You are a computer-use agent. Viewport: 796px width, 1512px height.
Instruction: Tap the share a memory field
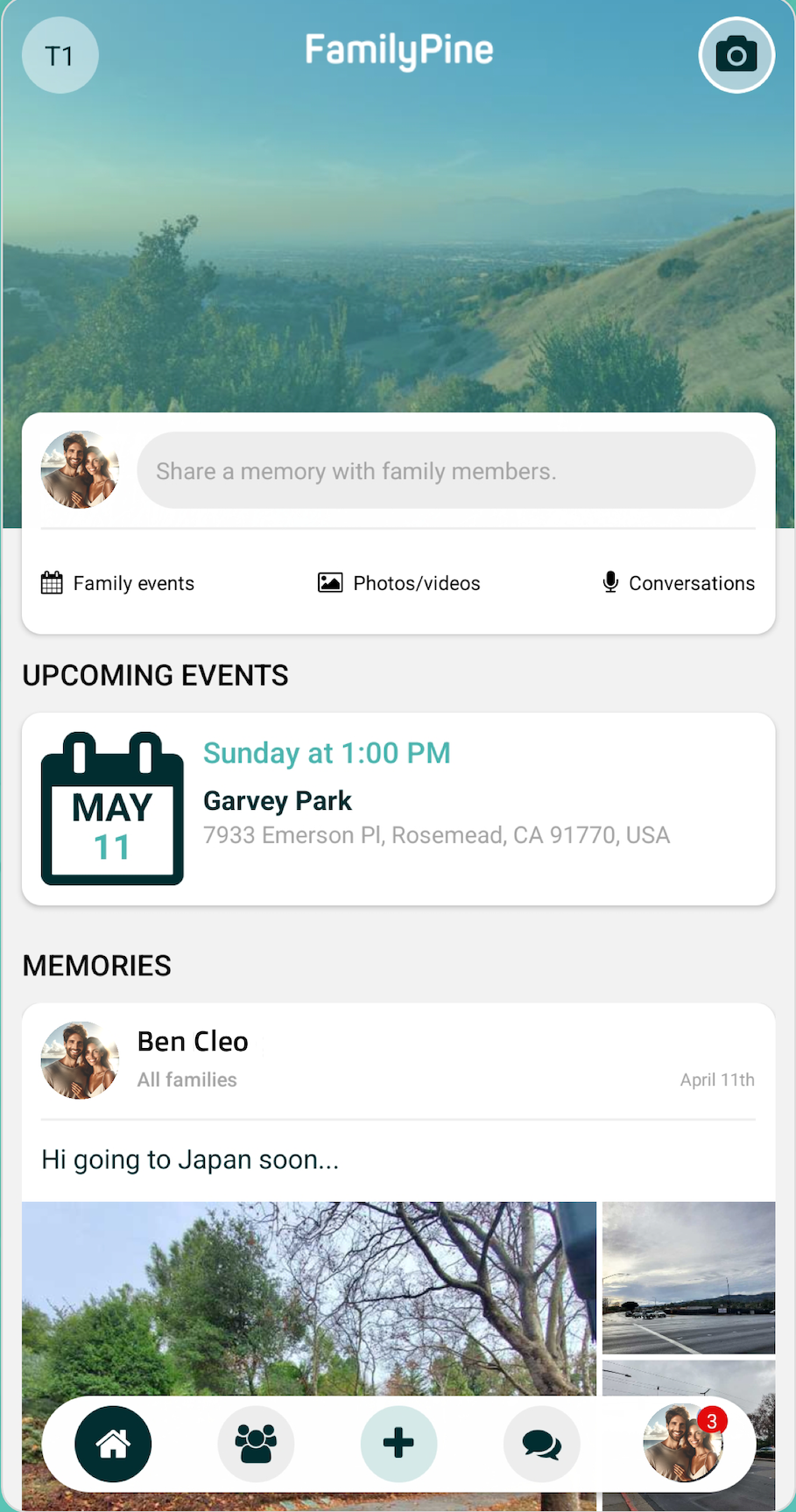pos(446,471)
